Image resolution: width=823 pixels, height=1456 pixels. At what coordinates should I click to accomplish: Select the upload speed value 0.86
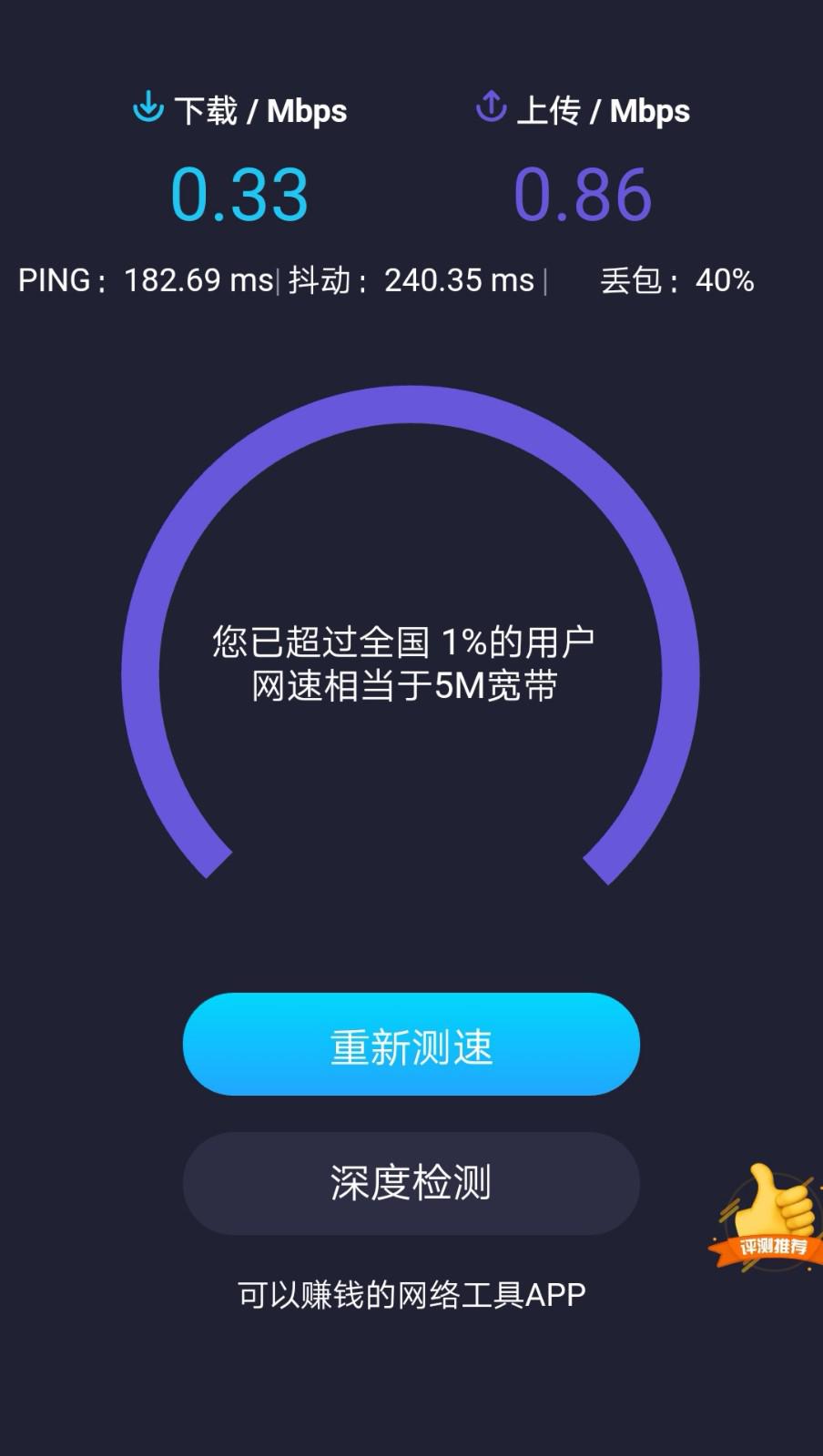coord(582,192)
